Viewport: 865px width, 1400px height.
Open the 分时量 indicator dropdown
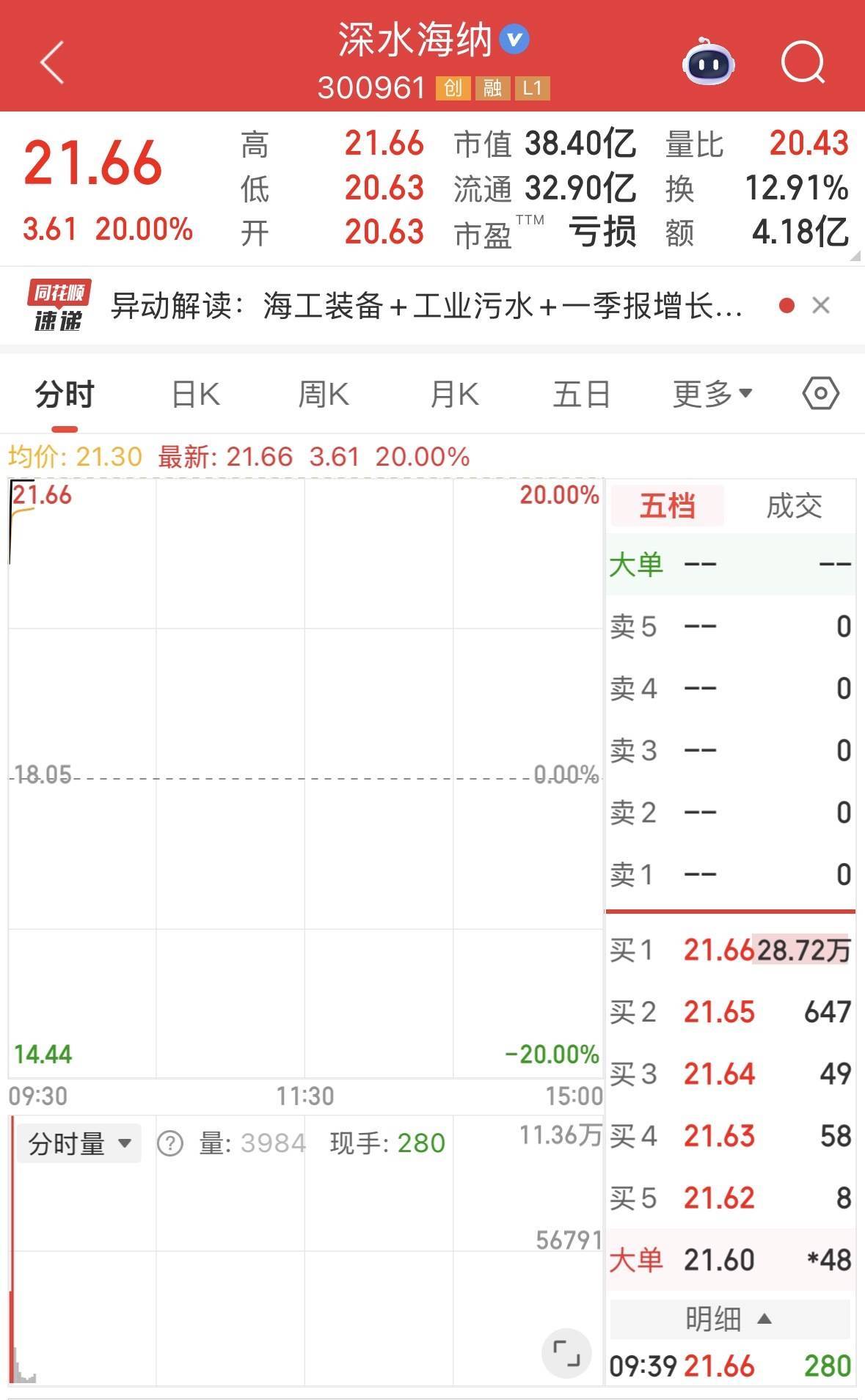click(79, 1143)
